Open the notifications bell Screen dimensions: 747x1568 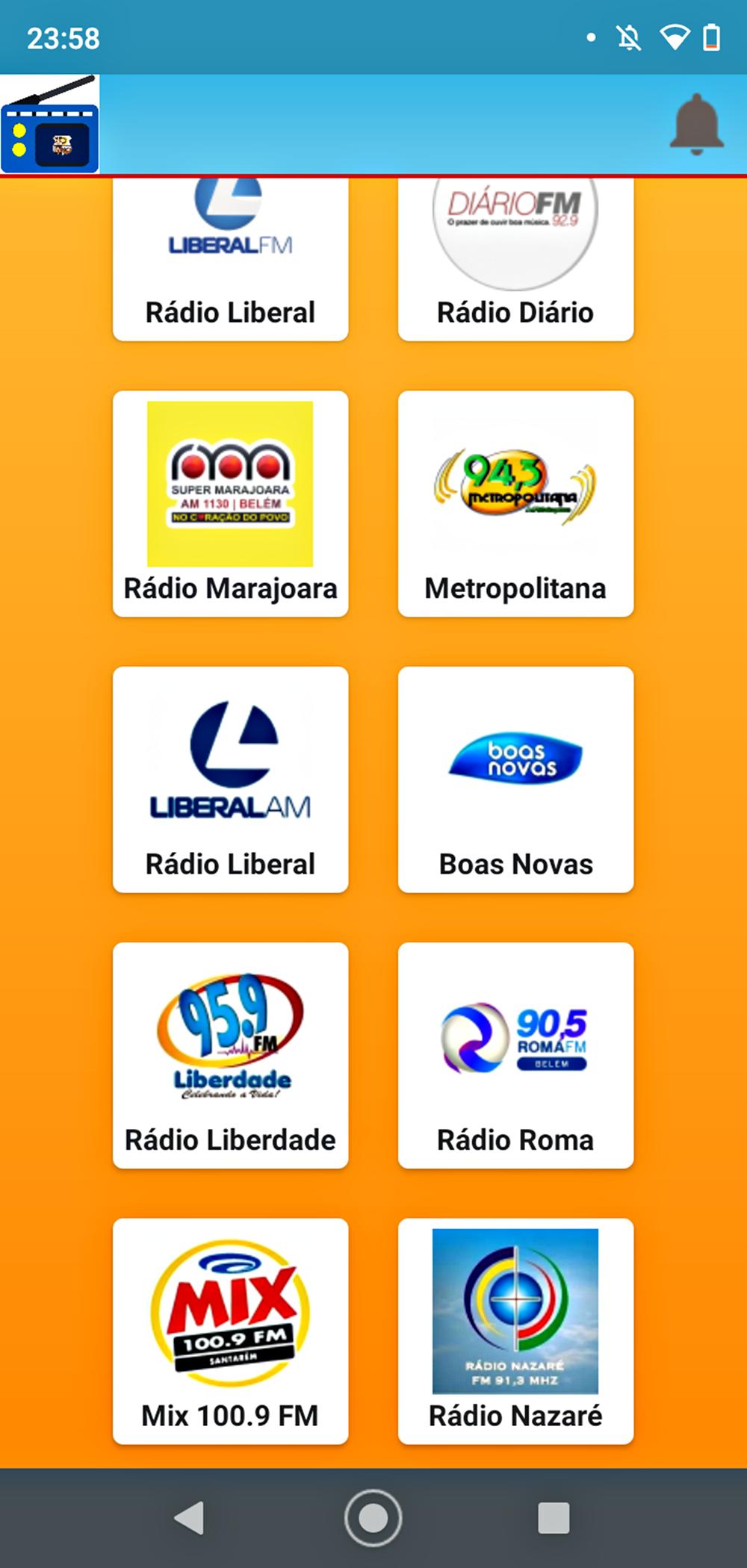pos(696,124)
